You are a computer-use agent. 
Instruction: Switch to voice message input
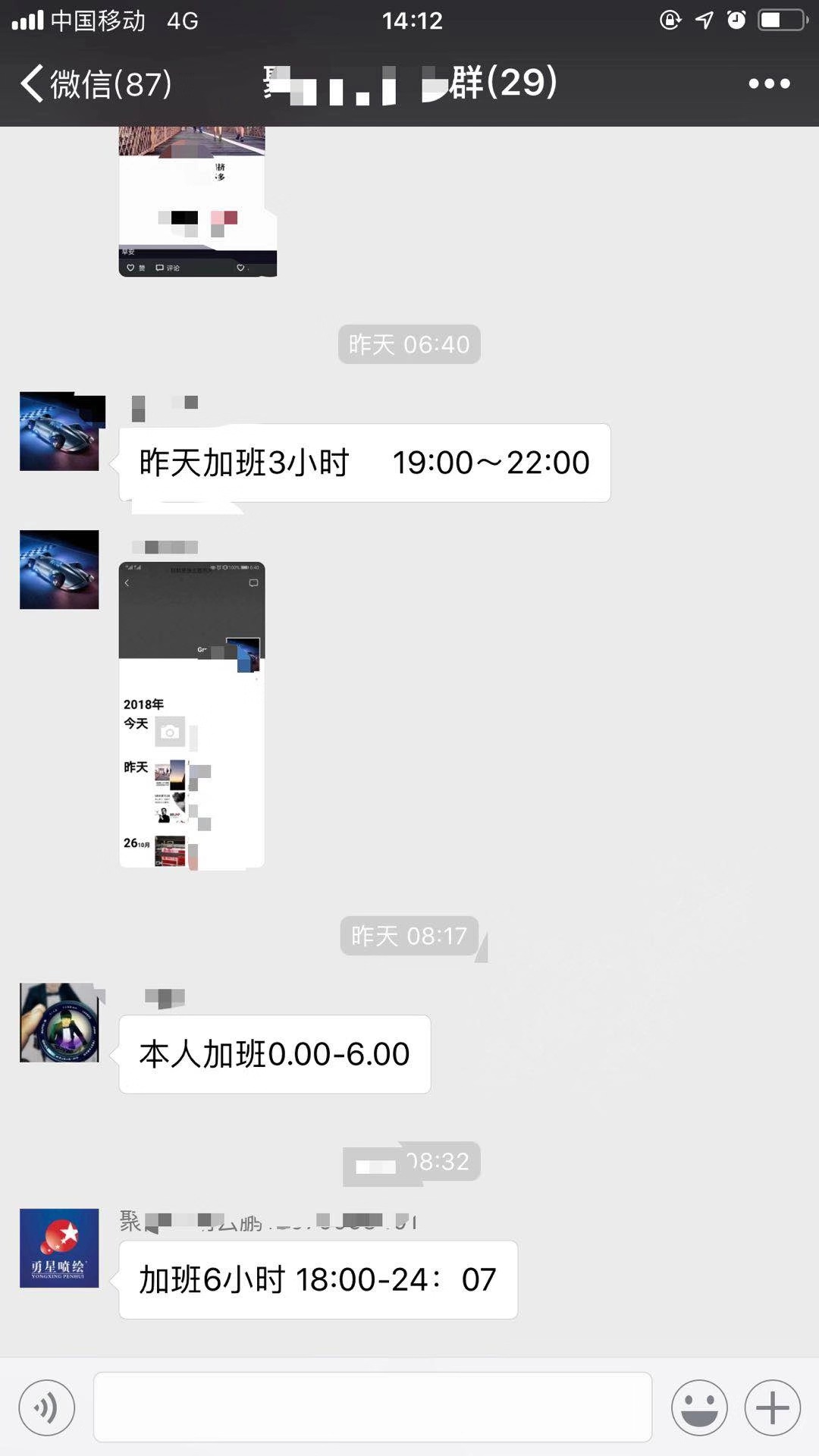coord(47,1408)
